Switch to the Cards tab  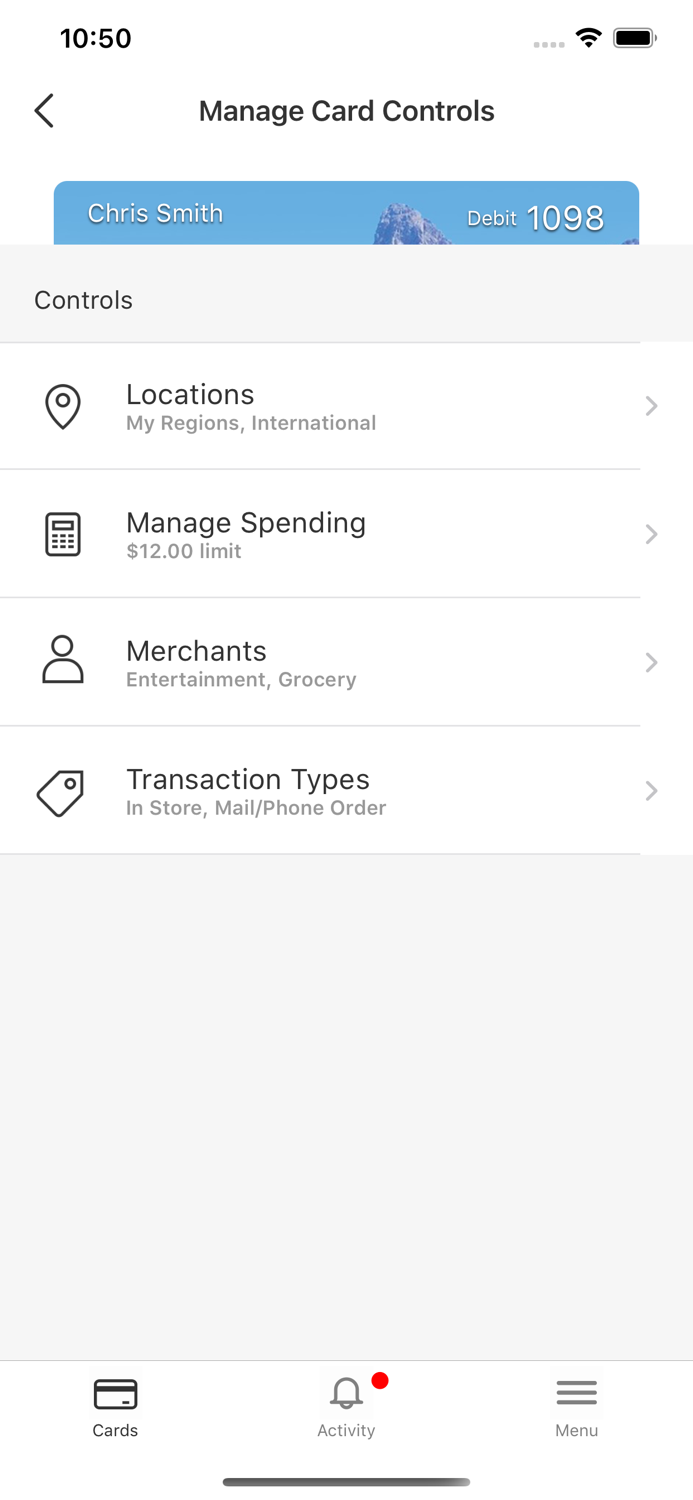(115, 1406)
